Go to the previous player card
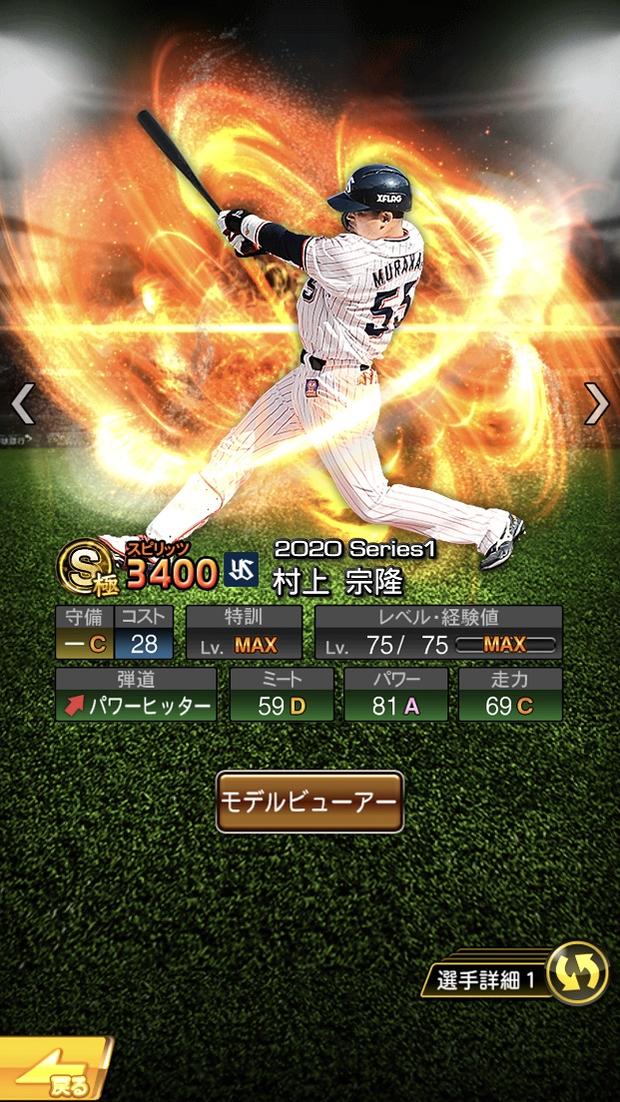 pos(22,404)
